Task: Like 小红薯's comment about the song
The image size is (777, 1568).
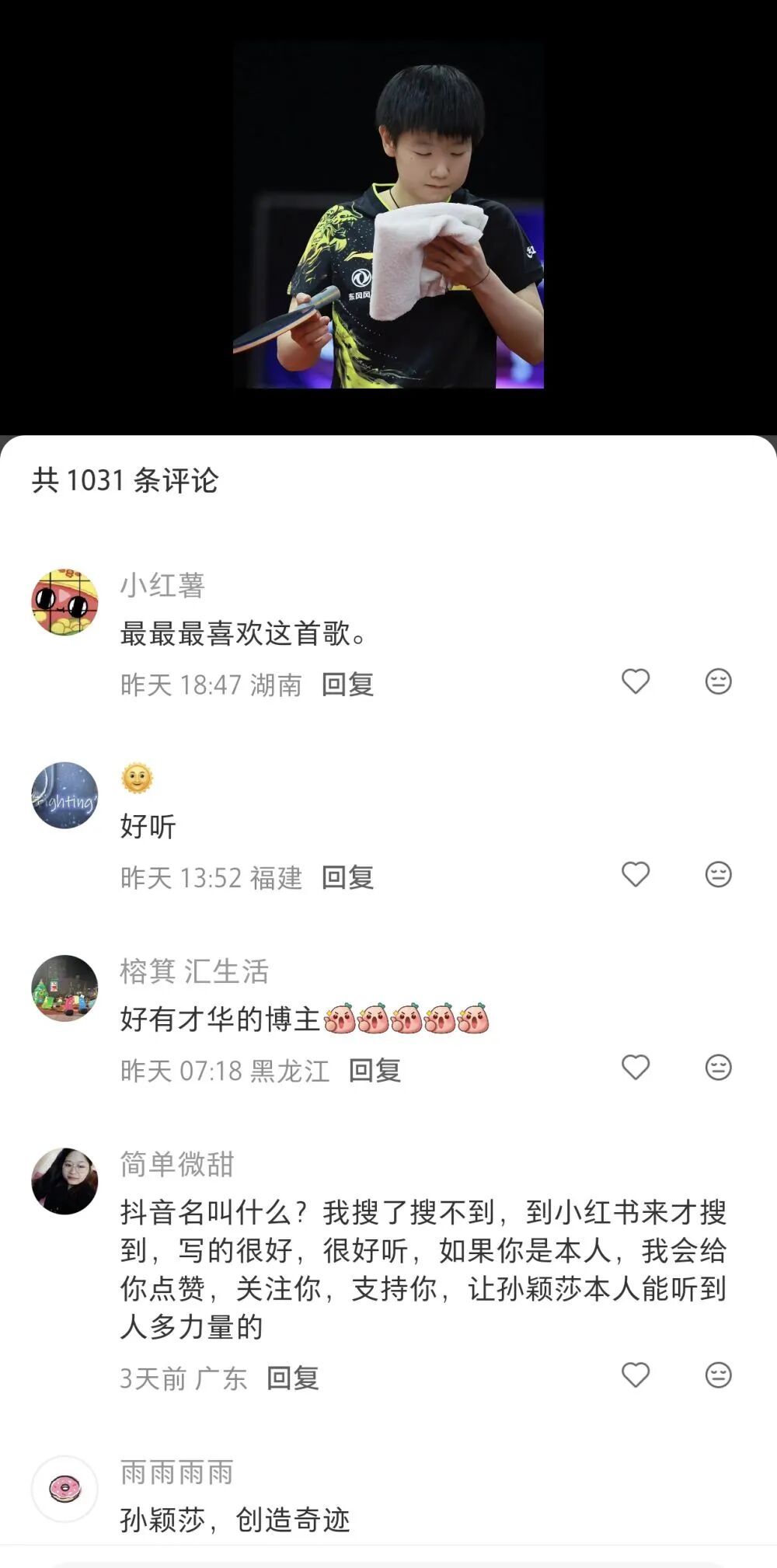Action: [x=635, y=681]
